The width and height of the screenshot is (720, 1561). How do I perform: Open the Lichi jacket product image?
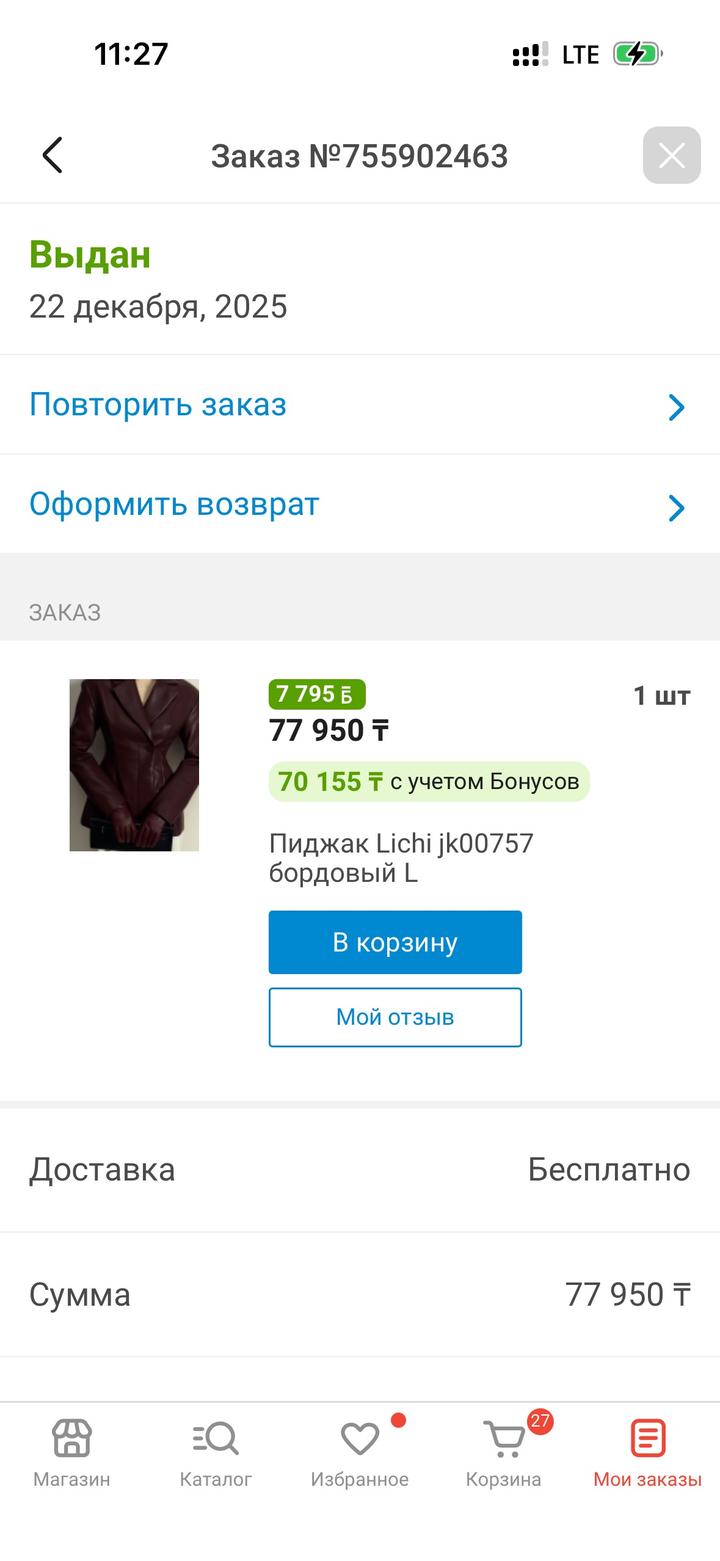click(x=134, y=765)
